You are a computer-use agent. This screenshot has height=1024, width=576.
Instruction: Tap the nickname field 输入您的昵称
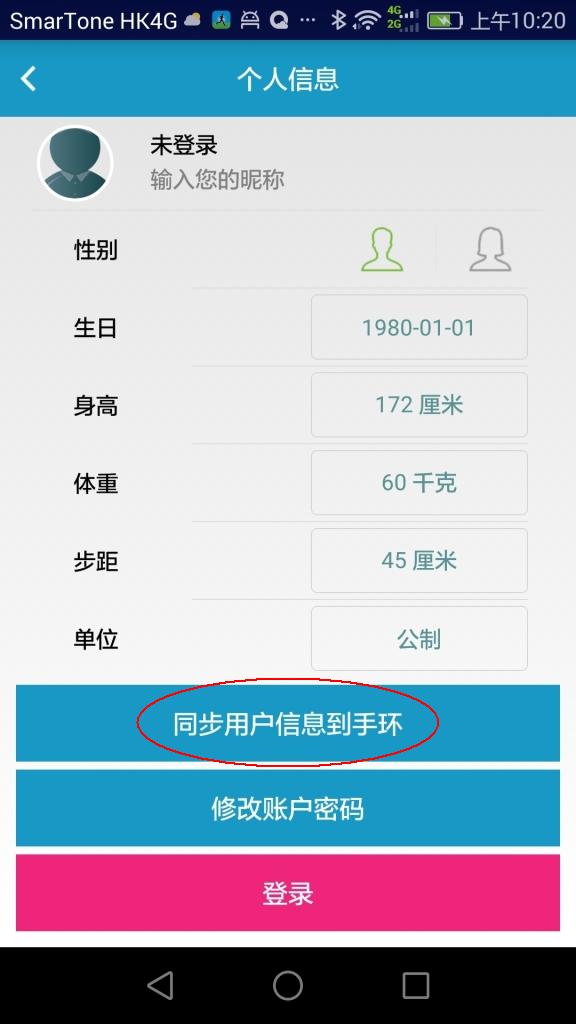tap(217, 180)
